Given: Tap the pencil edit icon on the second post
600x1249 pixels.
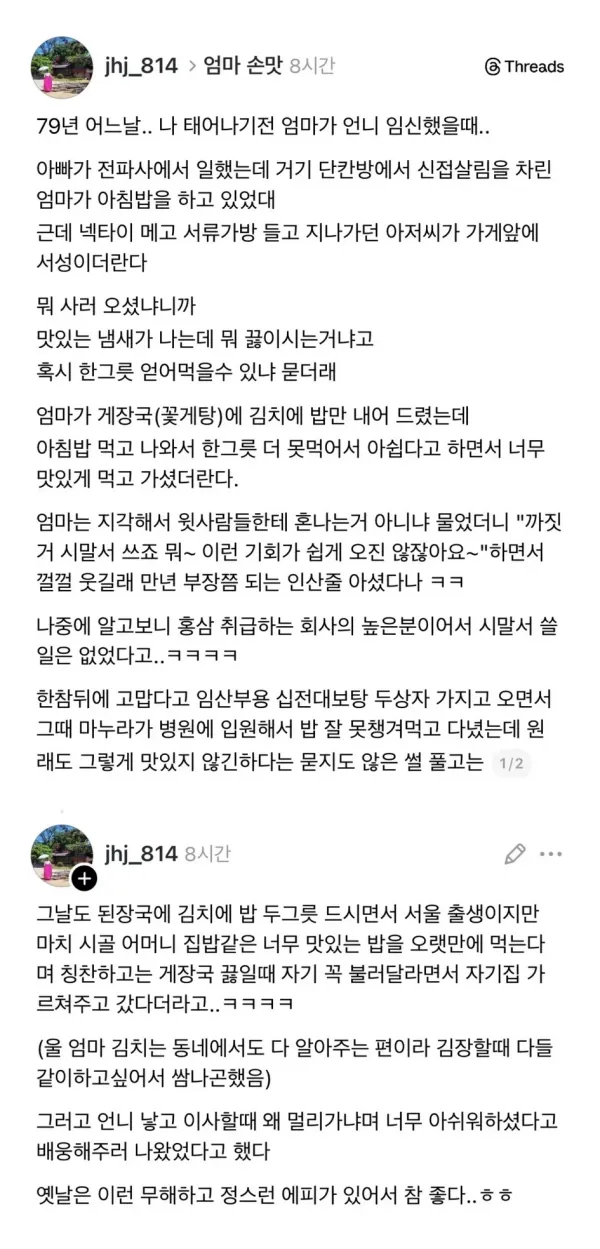Looking at the screenshot, I should [514, 853].
